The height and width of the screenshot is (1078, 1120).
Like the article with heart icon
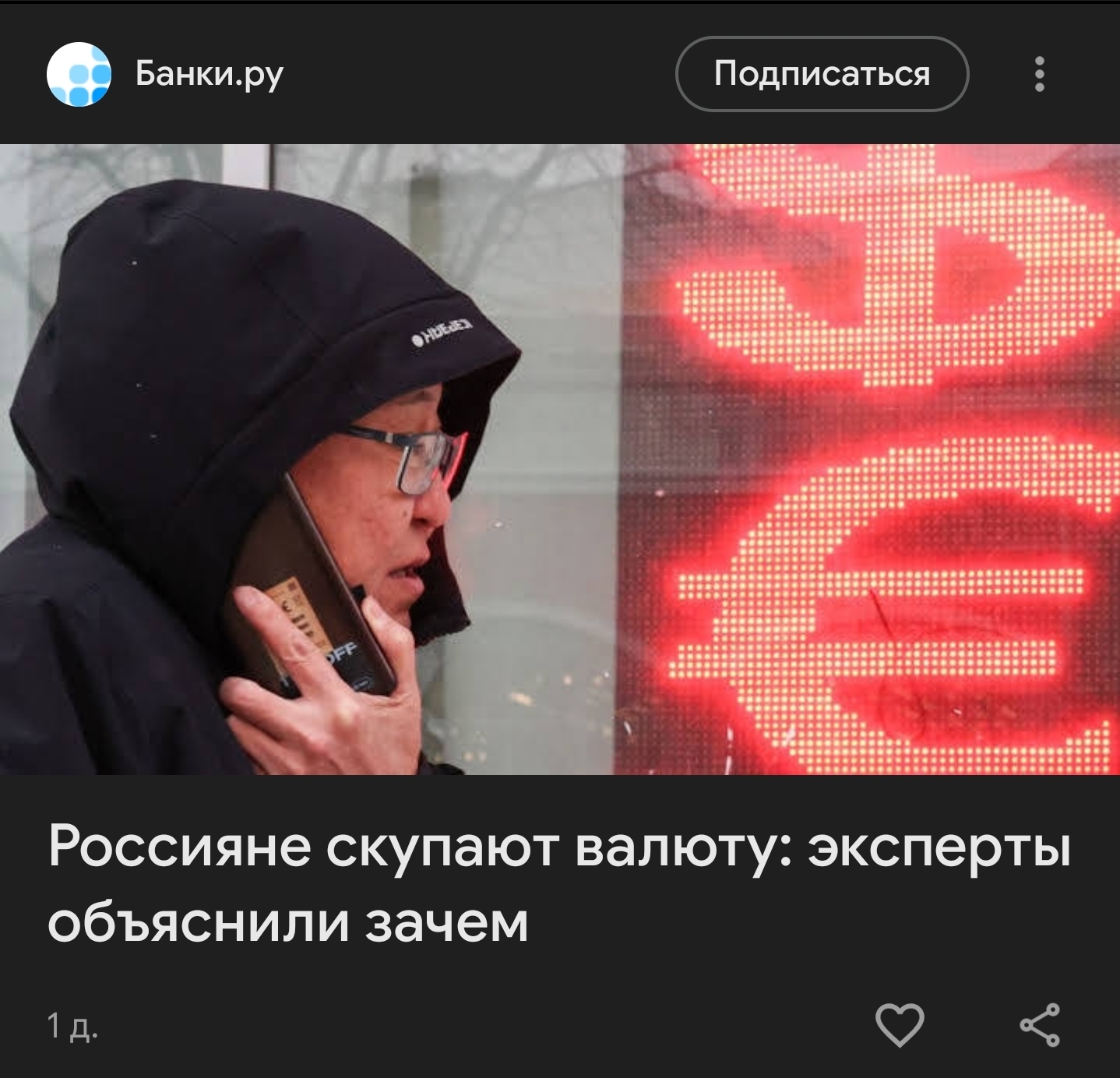coord(900,1024)
